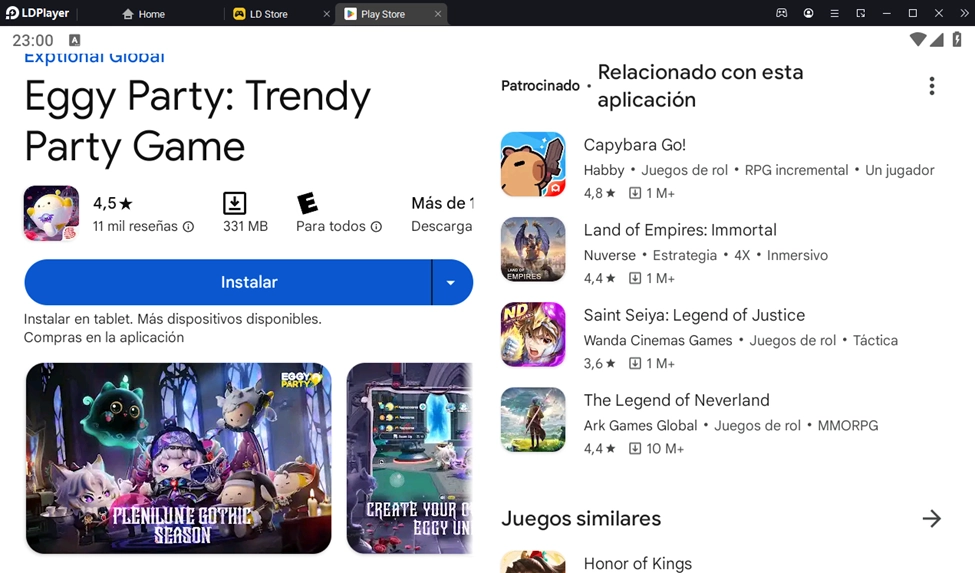View the Plenilune Gothic Season screenshot
This screenshot has height=573, width=975.
point(178,458)
